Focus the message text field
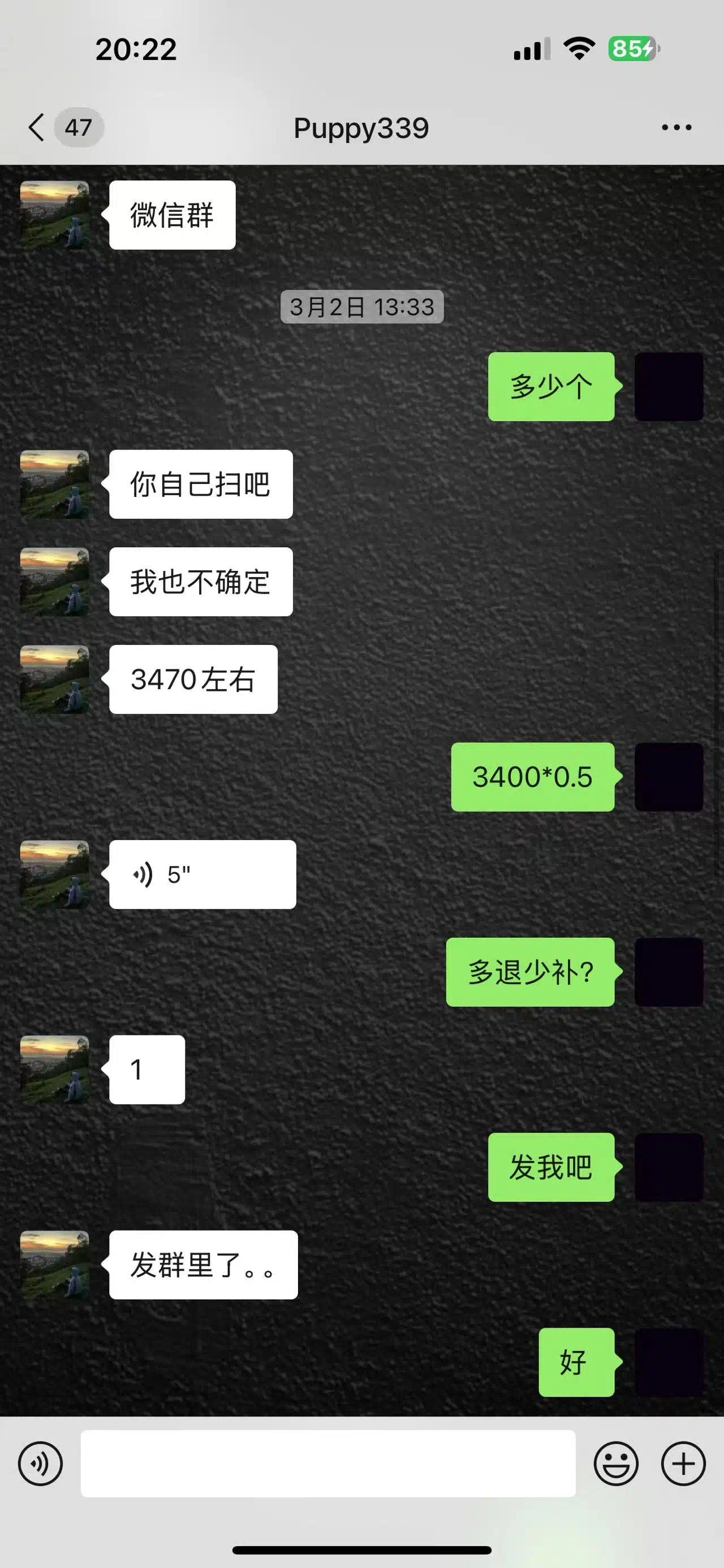 327,1463
